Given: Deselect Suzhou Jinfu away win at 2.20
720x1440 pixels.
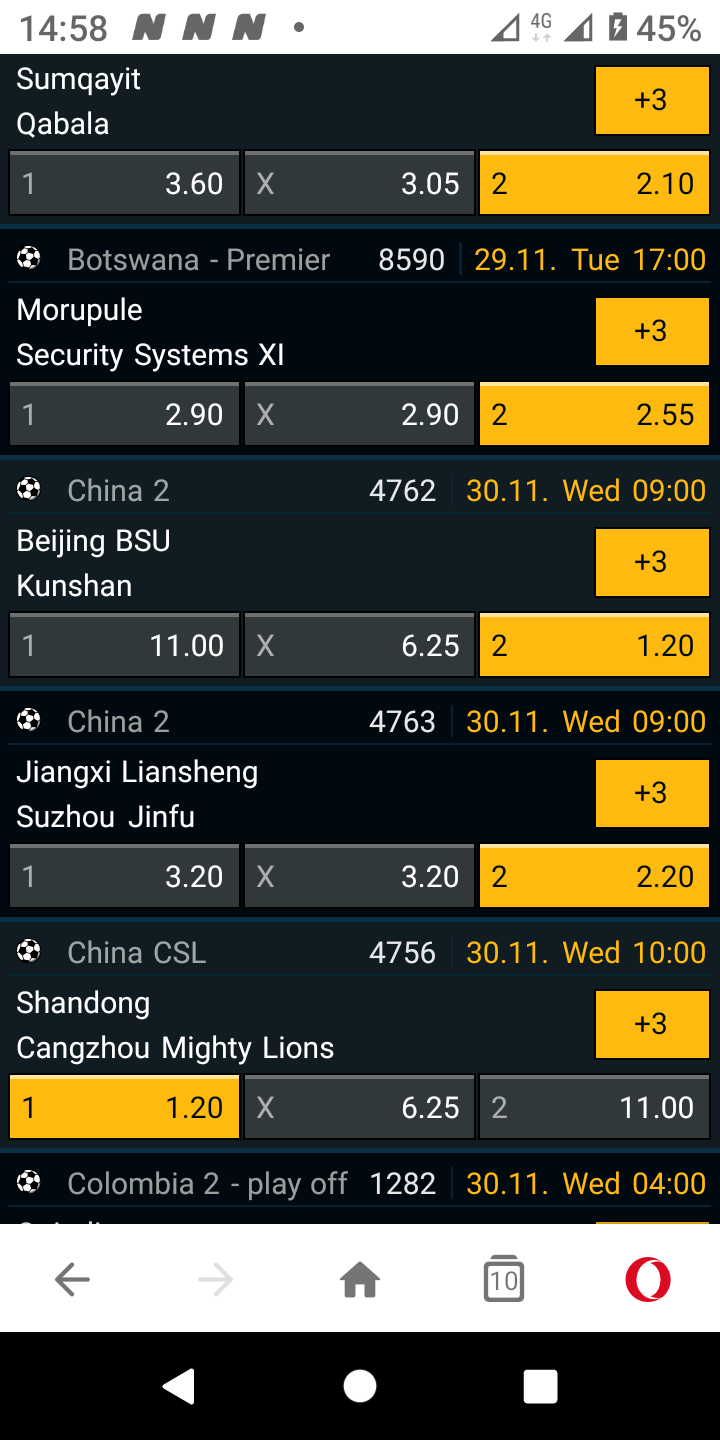Looking at the screenshot, I should pos(595,876).
